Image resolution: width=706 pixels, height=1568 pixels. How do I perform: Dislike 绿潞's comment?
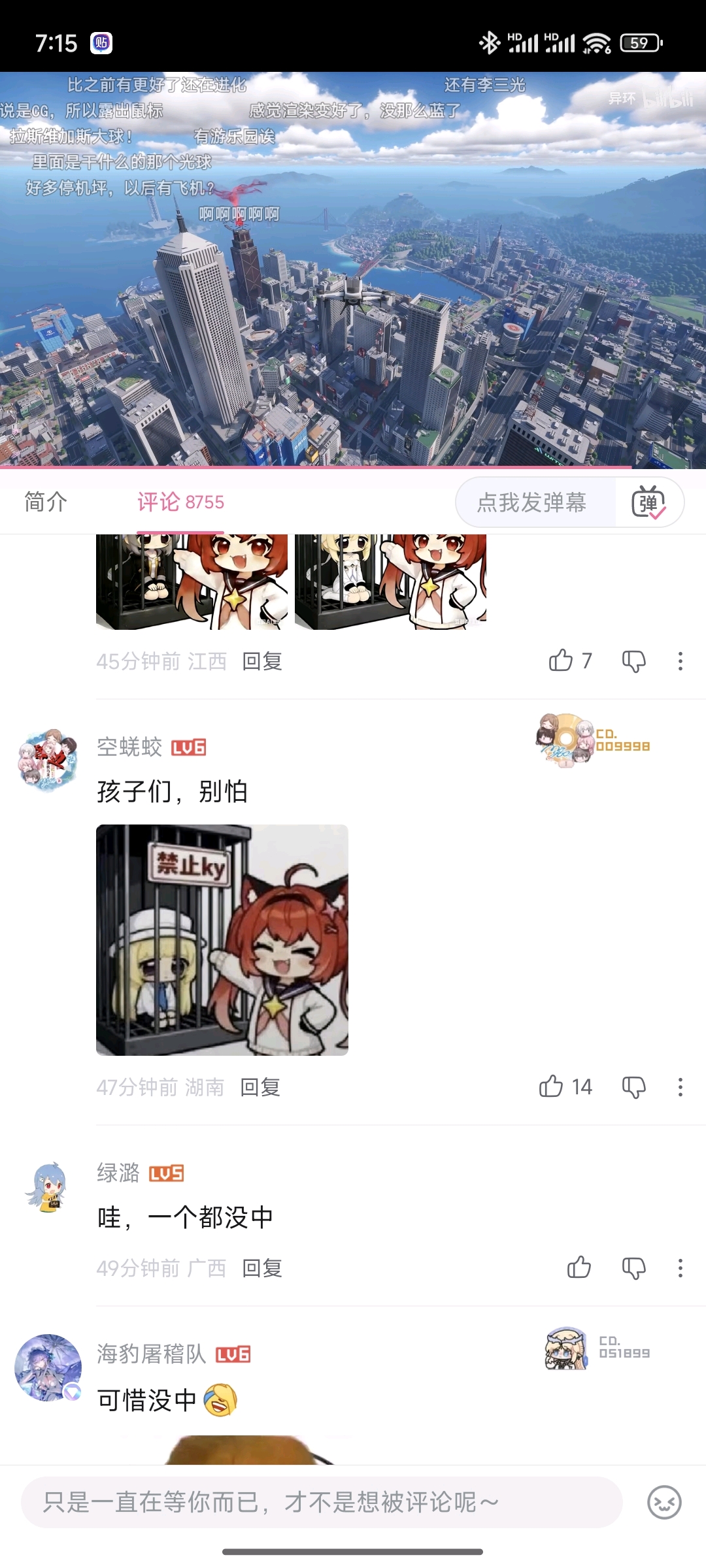(x=633, y=1268)
